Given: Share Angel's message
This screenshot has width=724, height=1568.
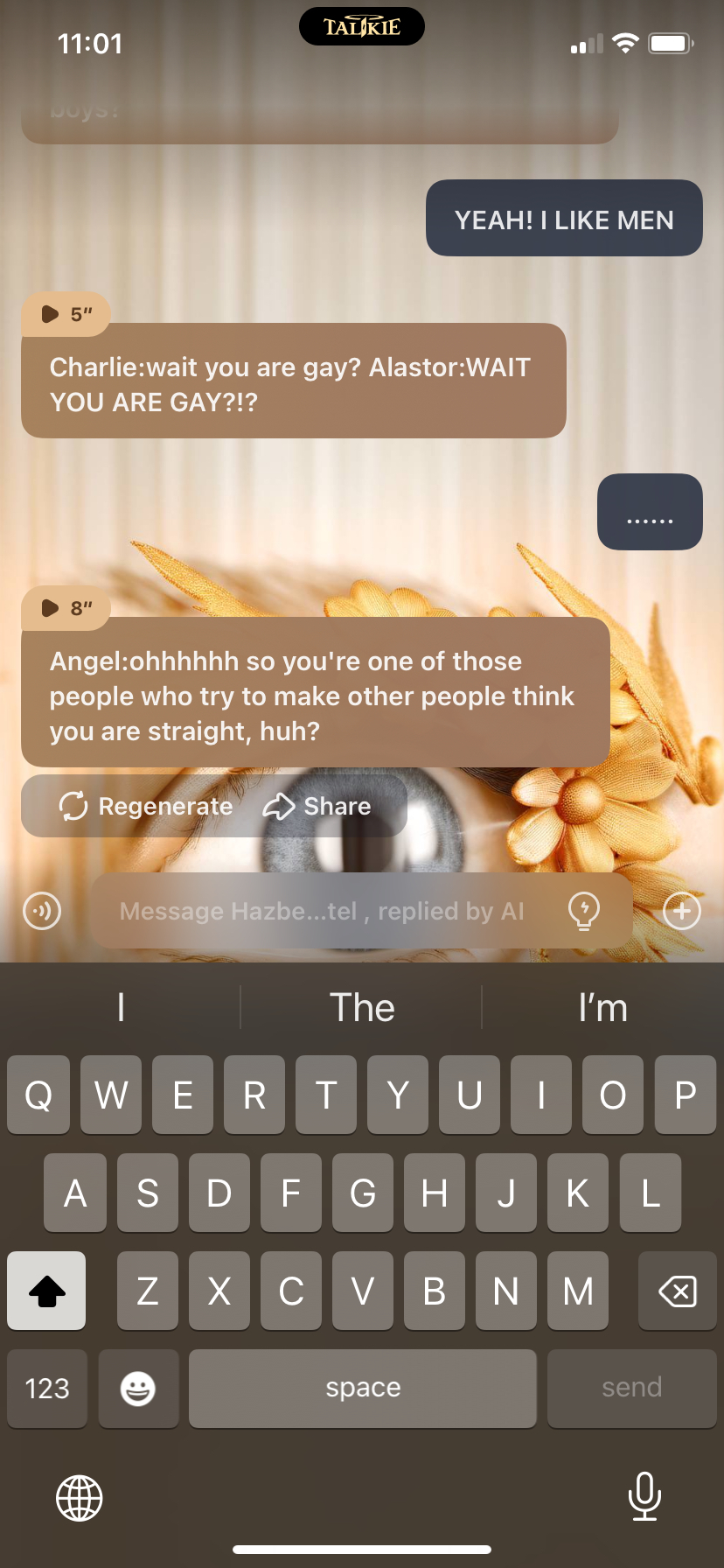Looking at the screenshot, I should point(317,806).
